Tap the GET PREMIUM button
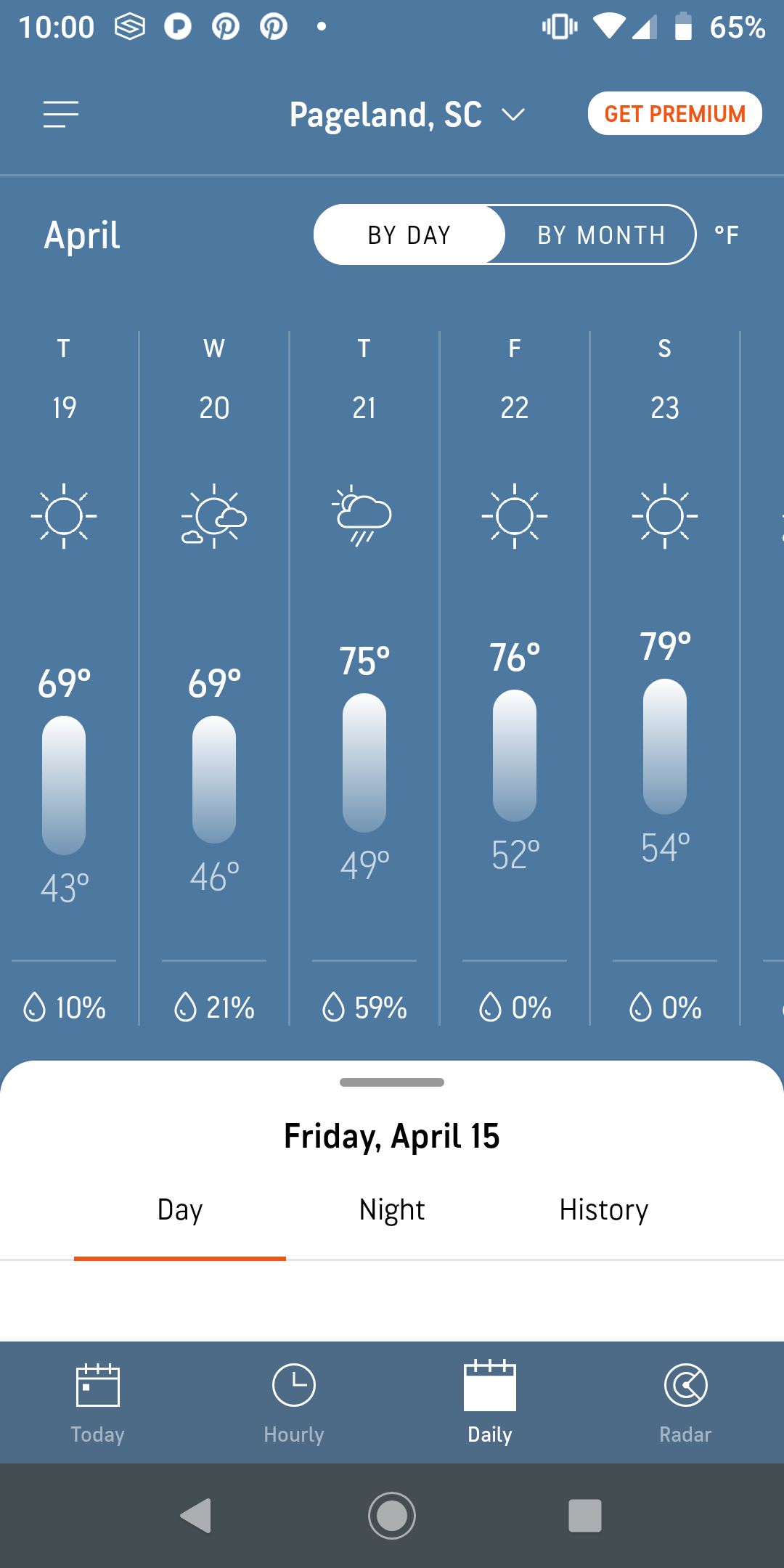Viewport: 784px width, 1568px height. (674, 114)
